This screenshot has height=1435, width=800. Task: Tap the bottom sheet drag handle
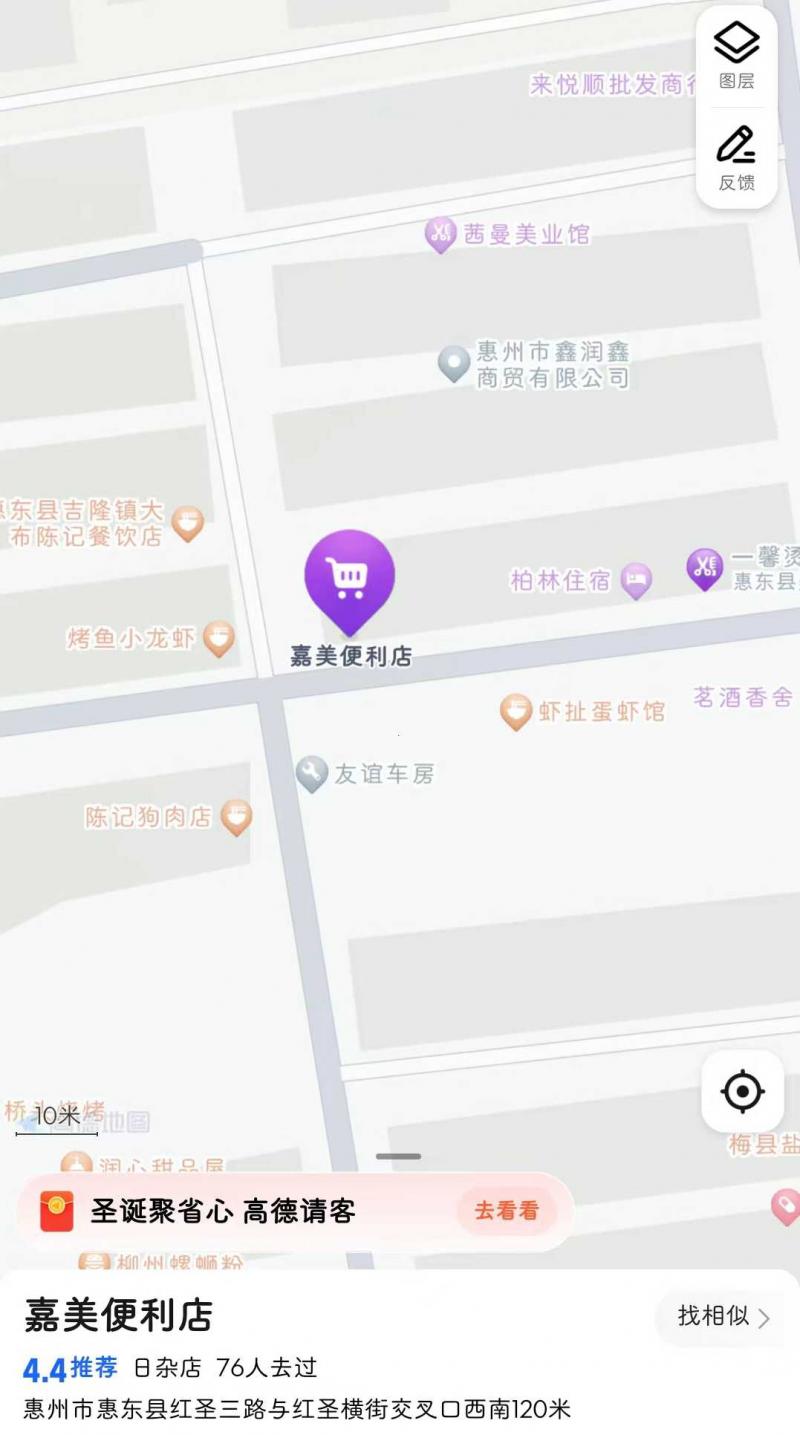[399, 1157]
